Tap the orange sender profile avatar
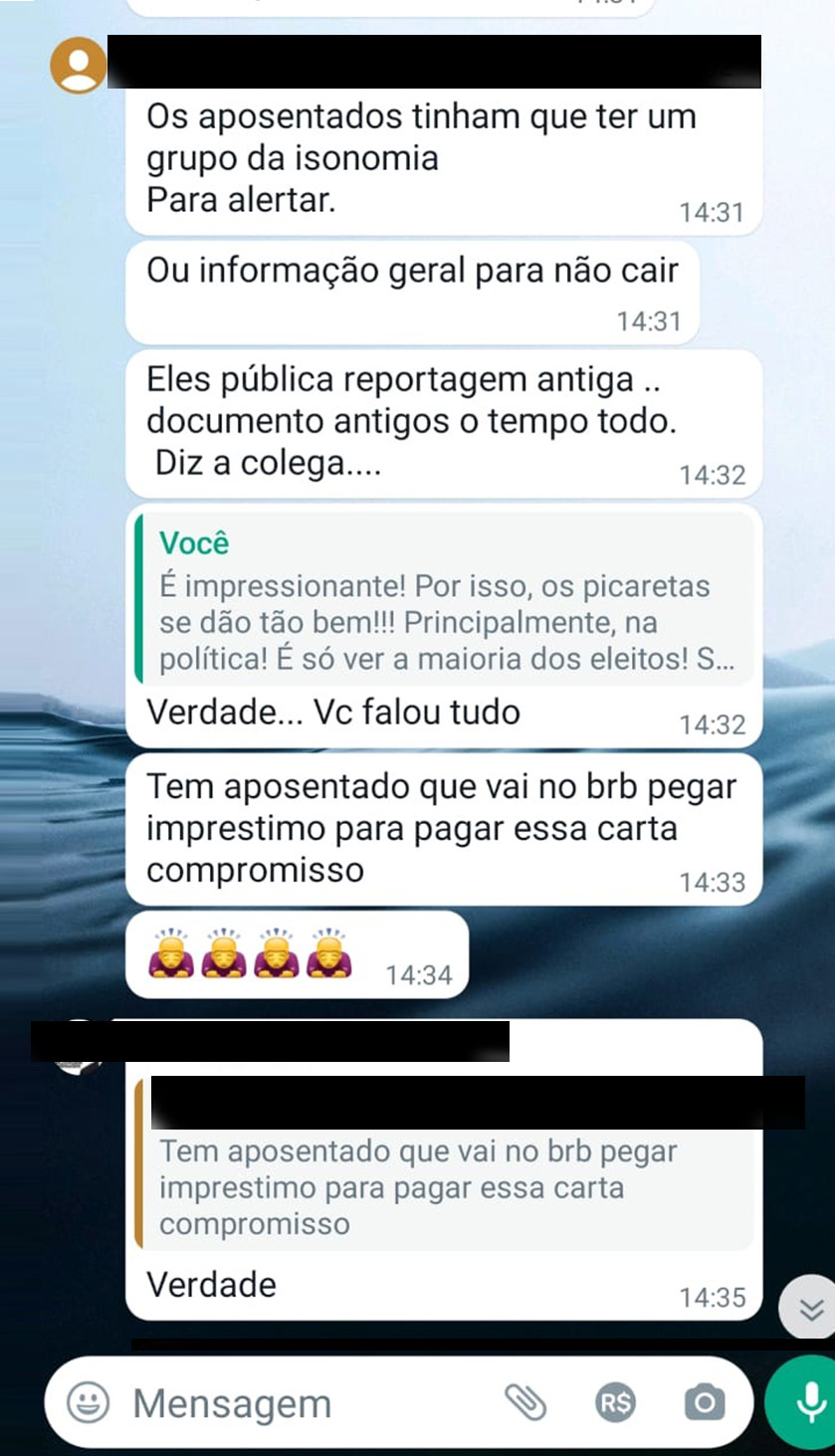 (x=79, y=66)
